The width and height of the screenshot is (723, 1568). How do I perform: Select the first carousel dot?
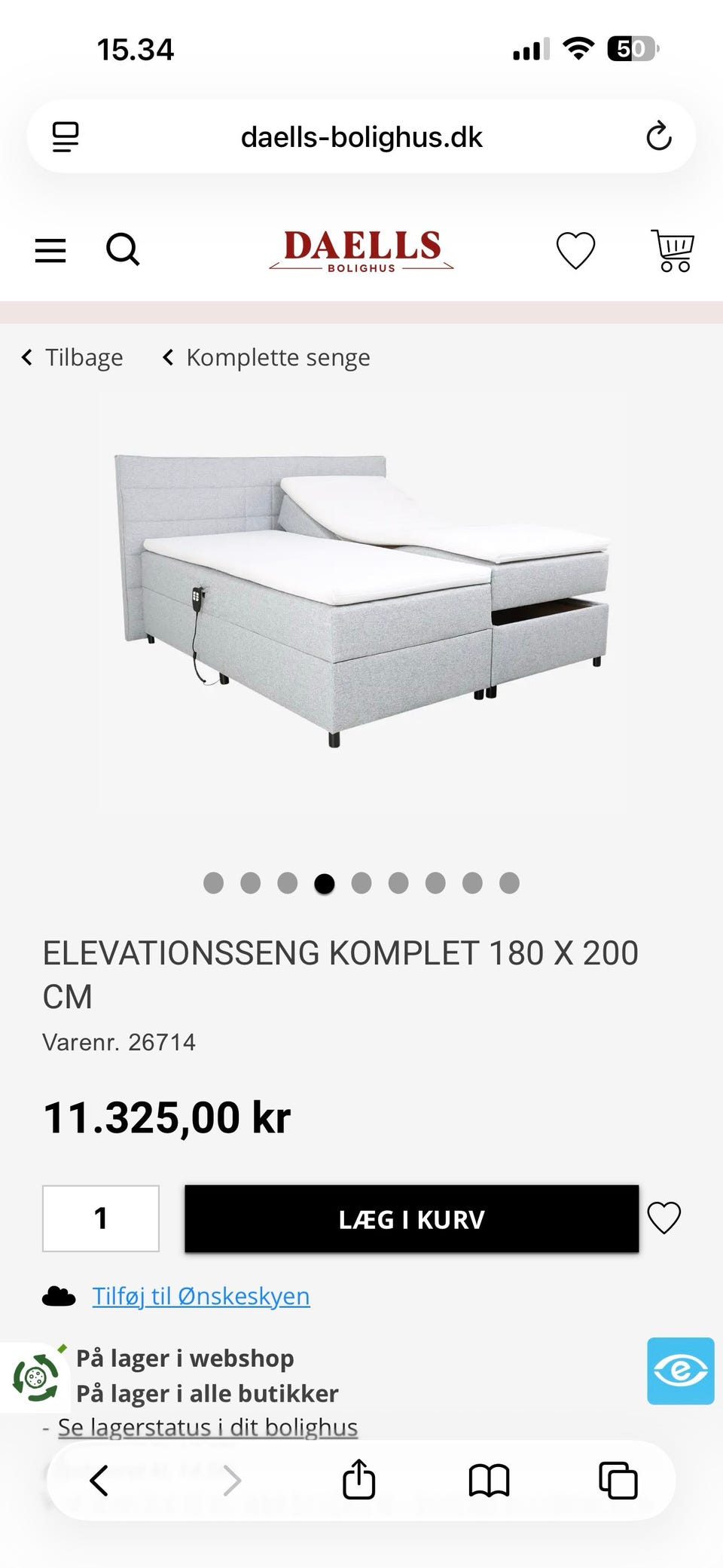(x=213, y=884)
